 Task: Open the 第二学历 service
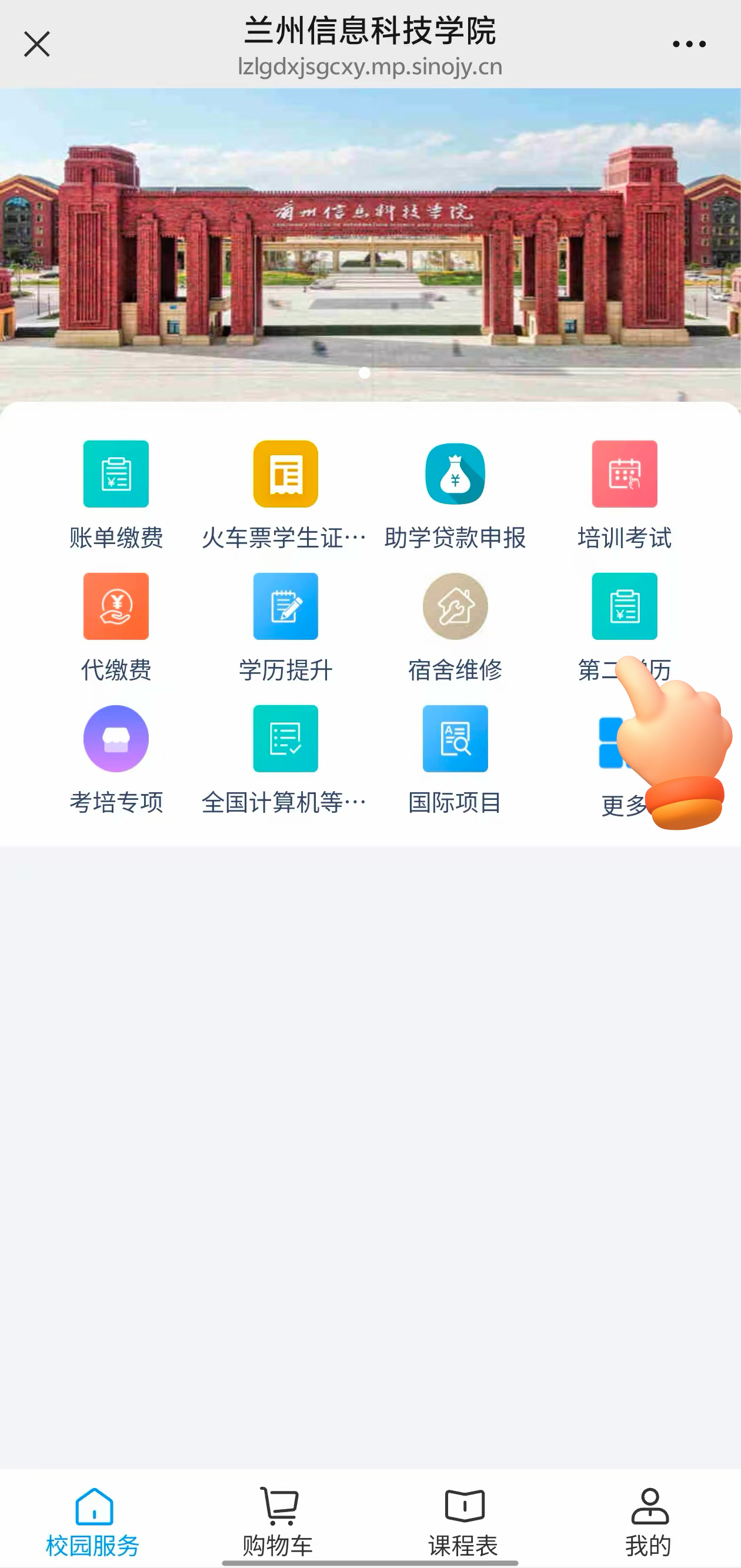pyautogui.click(x=624, y=615)
